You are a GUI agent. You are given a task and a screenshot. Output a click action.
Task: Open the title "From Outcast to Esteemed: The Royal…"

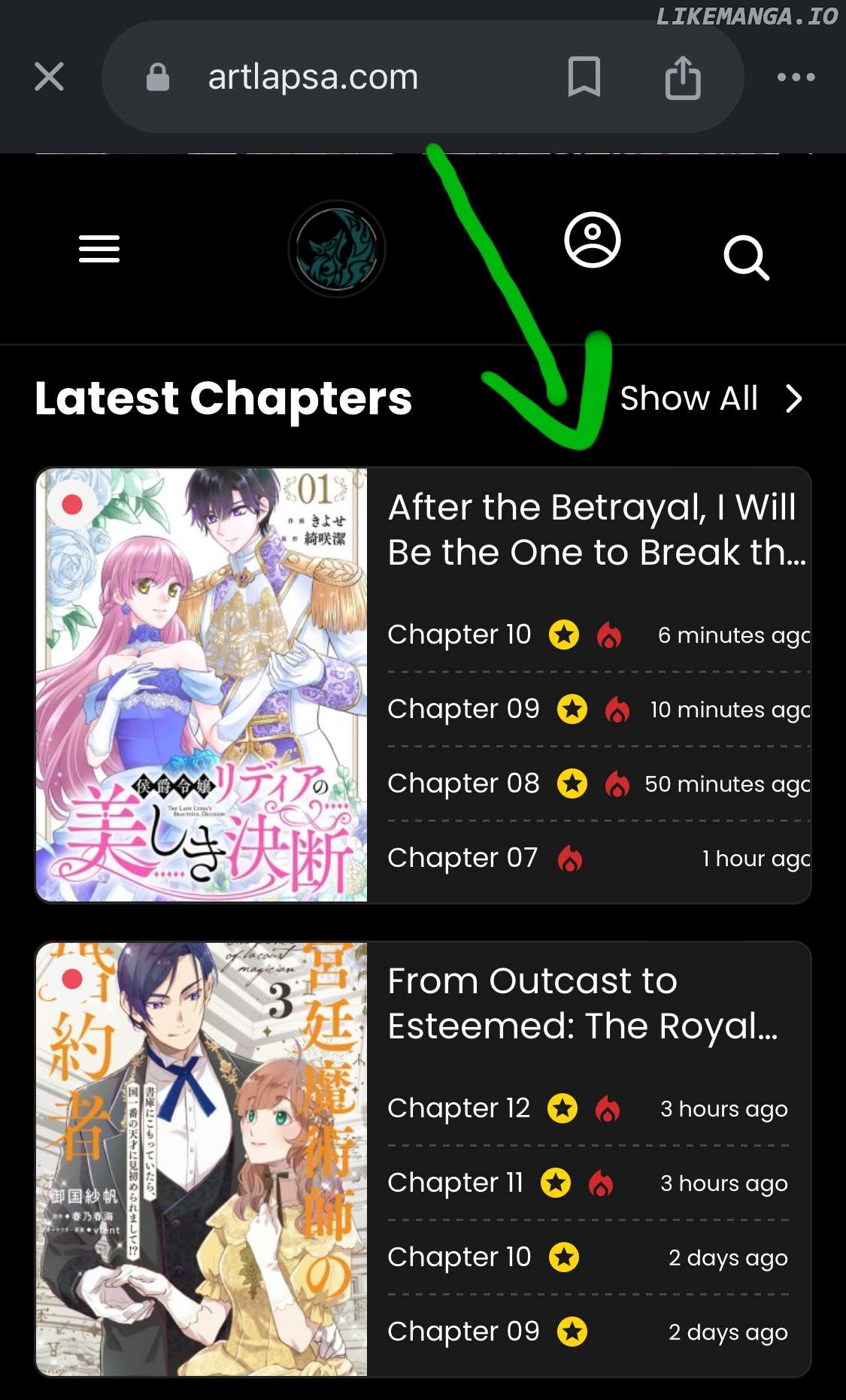(x=583, y=1003)
